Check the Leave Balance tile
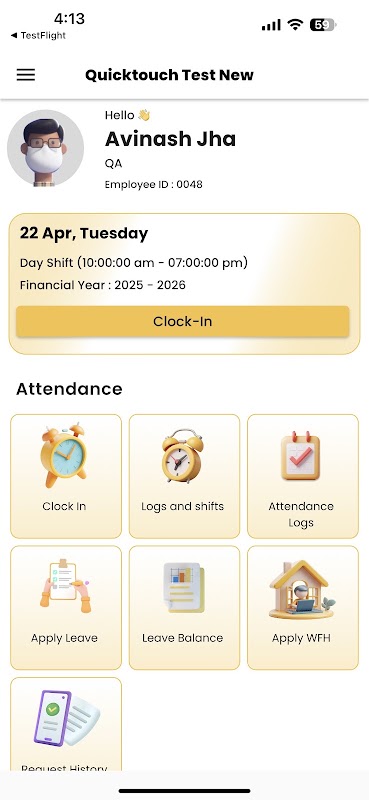The image size is (369, 800). pyautogui.click(x=184, y=608)
